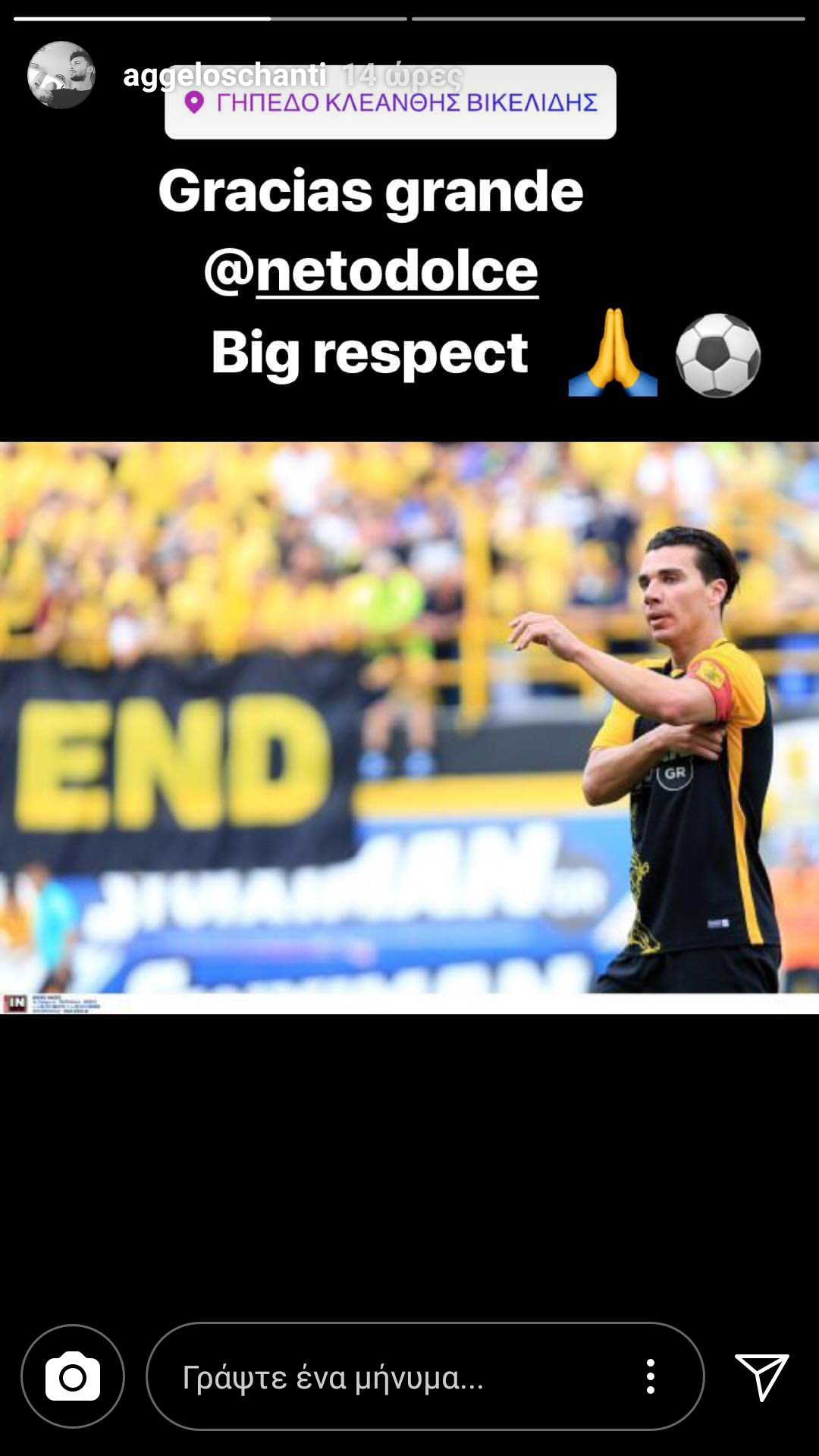Viewport: 819px width, 1456px height.
Task: Open aggeloschanti's profile picture
Action: point(61,75)
